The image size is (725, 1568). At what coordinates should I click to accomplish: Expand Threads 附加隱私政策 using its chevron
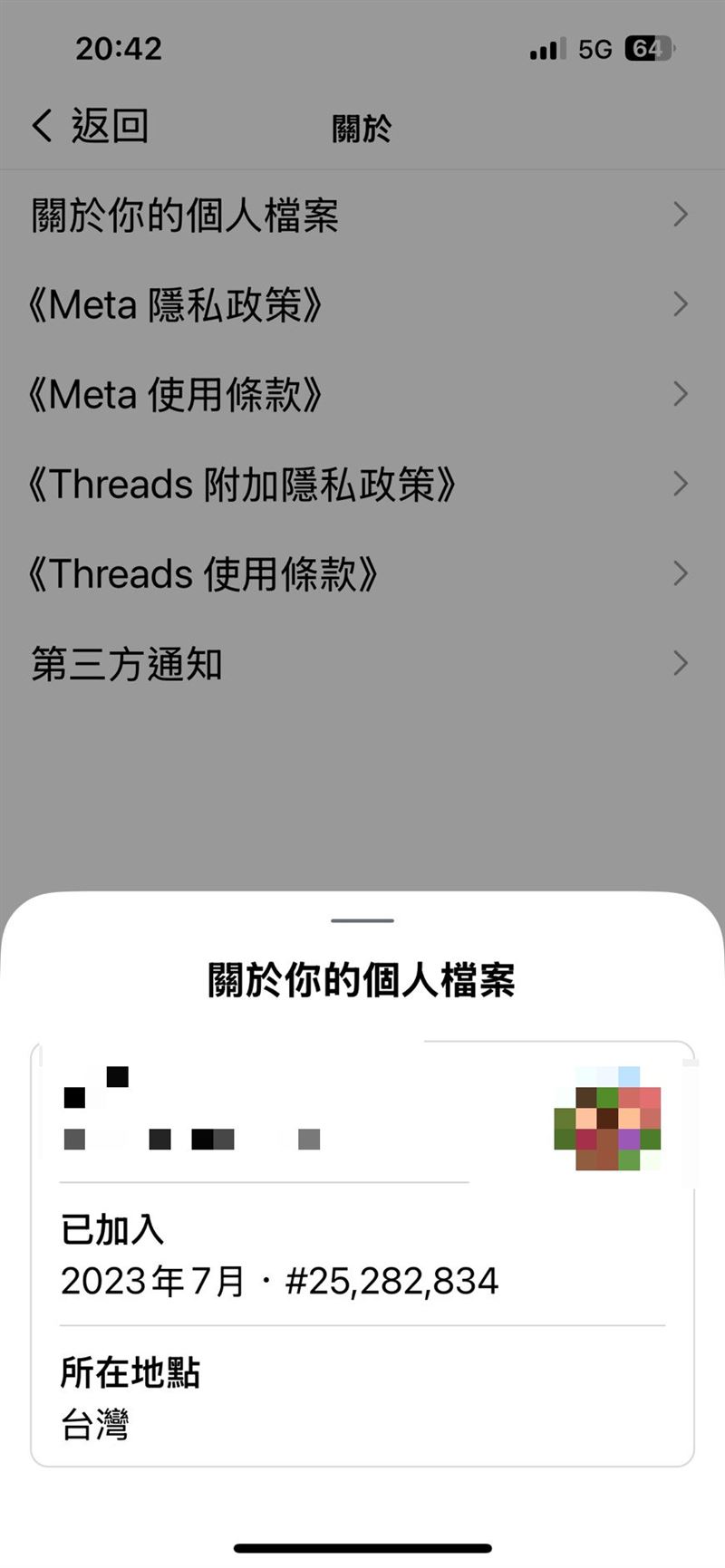coord(681,484)
